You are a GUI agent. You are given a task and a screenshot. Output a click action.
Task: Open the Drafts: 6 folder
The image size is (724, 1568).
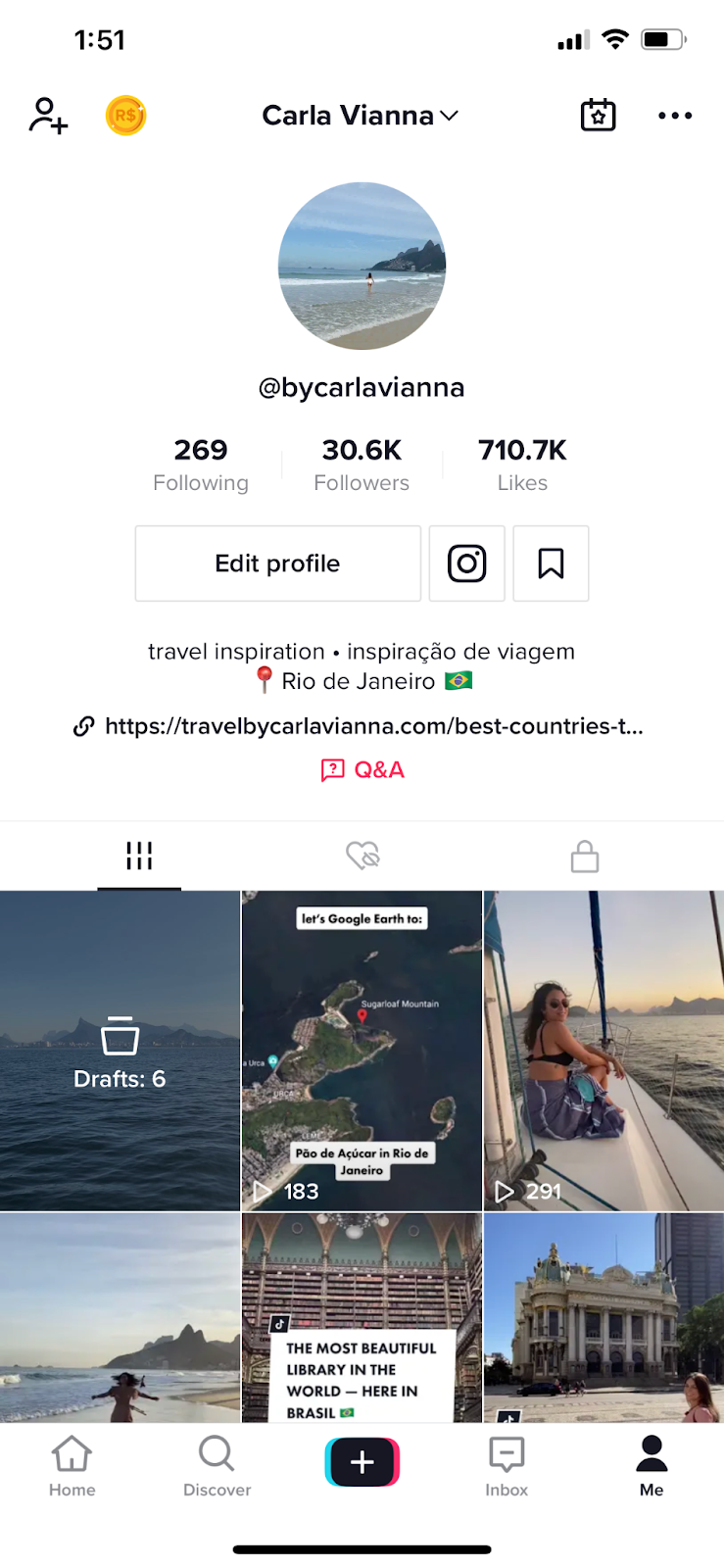tap(120, 1051)
